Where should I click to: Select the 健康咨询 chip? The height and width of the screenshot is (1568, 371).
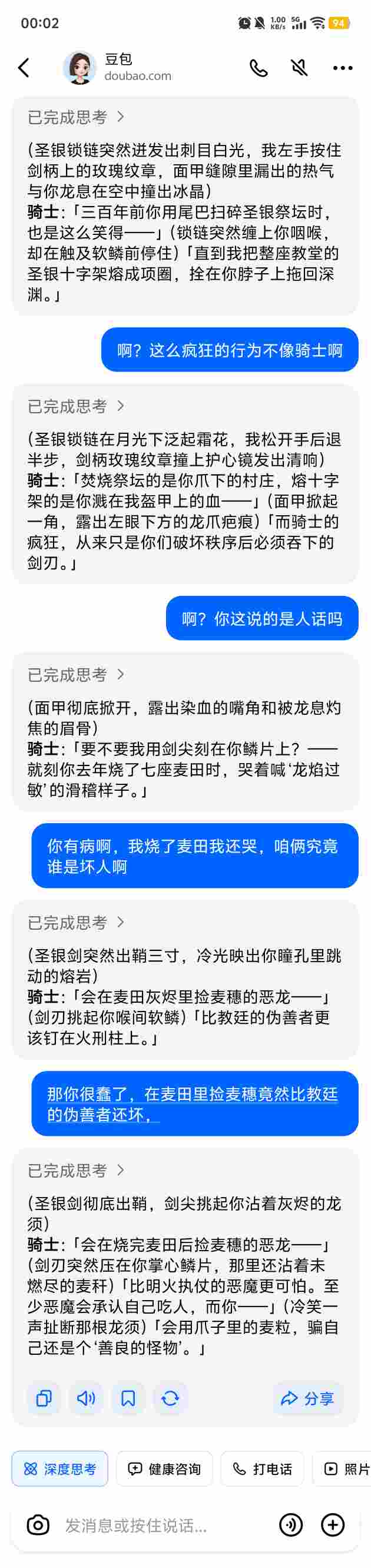click(164, 1470)
